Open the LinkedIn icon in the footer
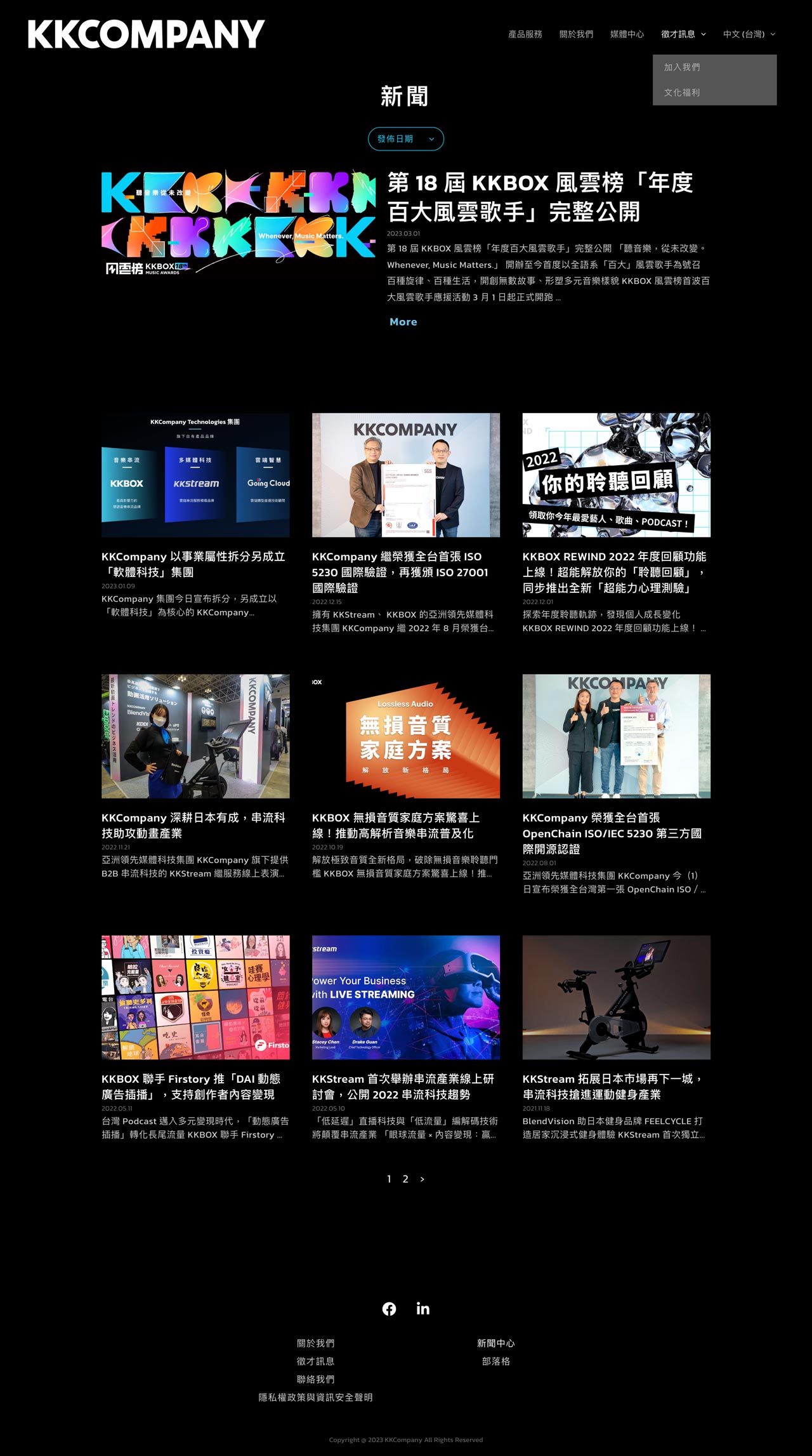 (422, 1309)
